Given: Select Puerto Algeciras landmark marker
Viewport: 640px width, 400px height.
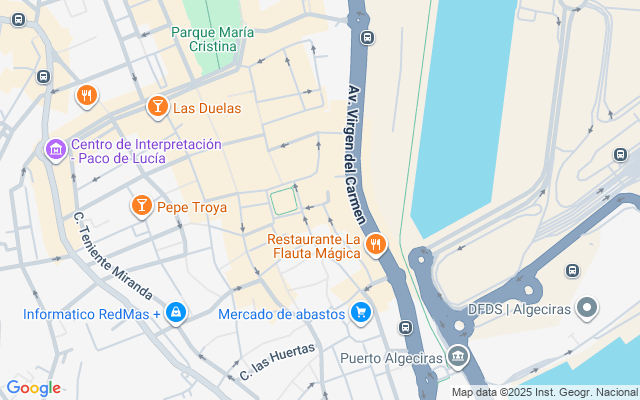Looking at the screenshot, I should pyautogui.click(x=458, y=355).
